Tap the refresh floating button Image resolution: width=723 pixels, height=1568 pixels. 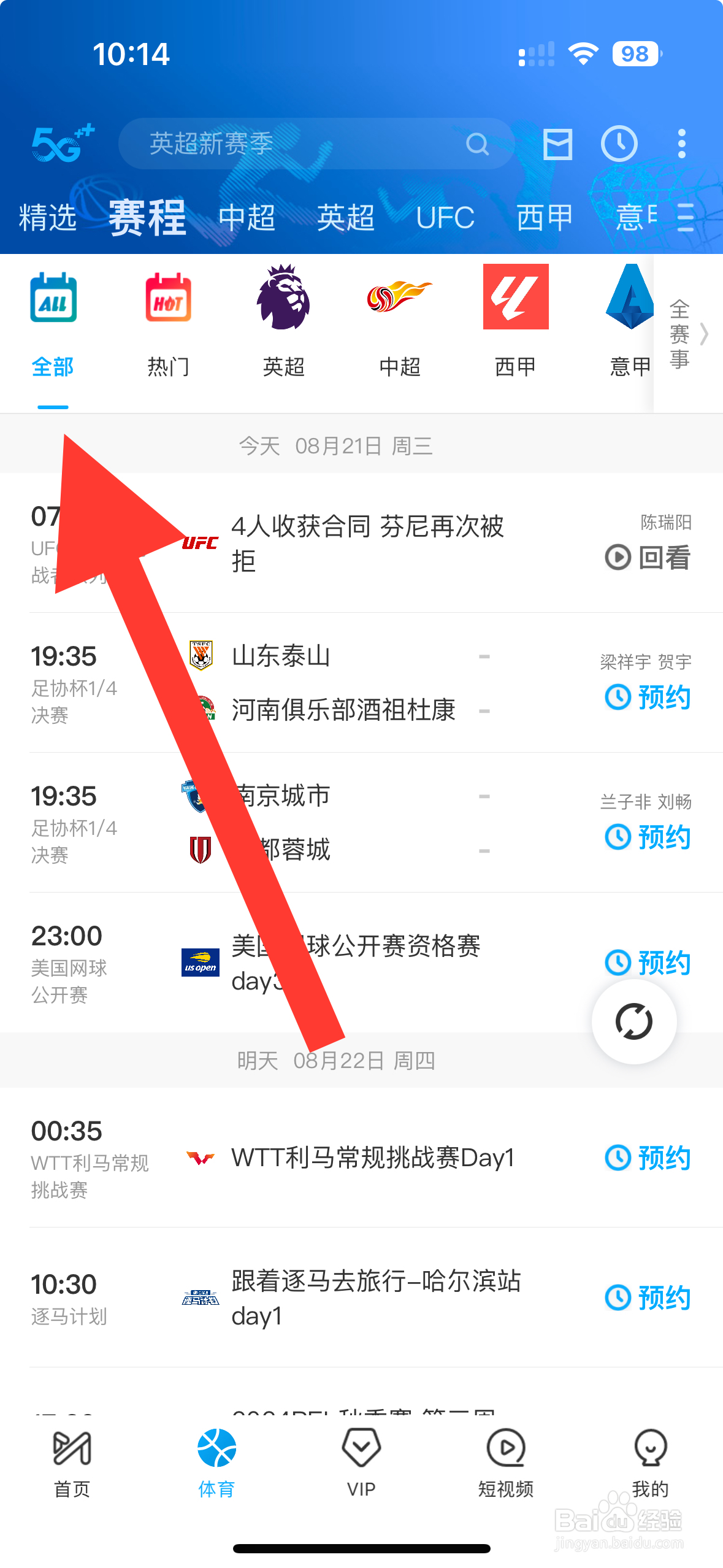(635, 1020)
